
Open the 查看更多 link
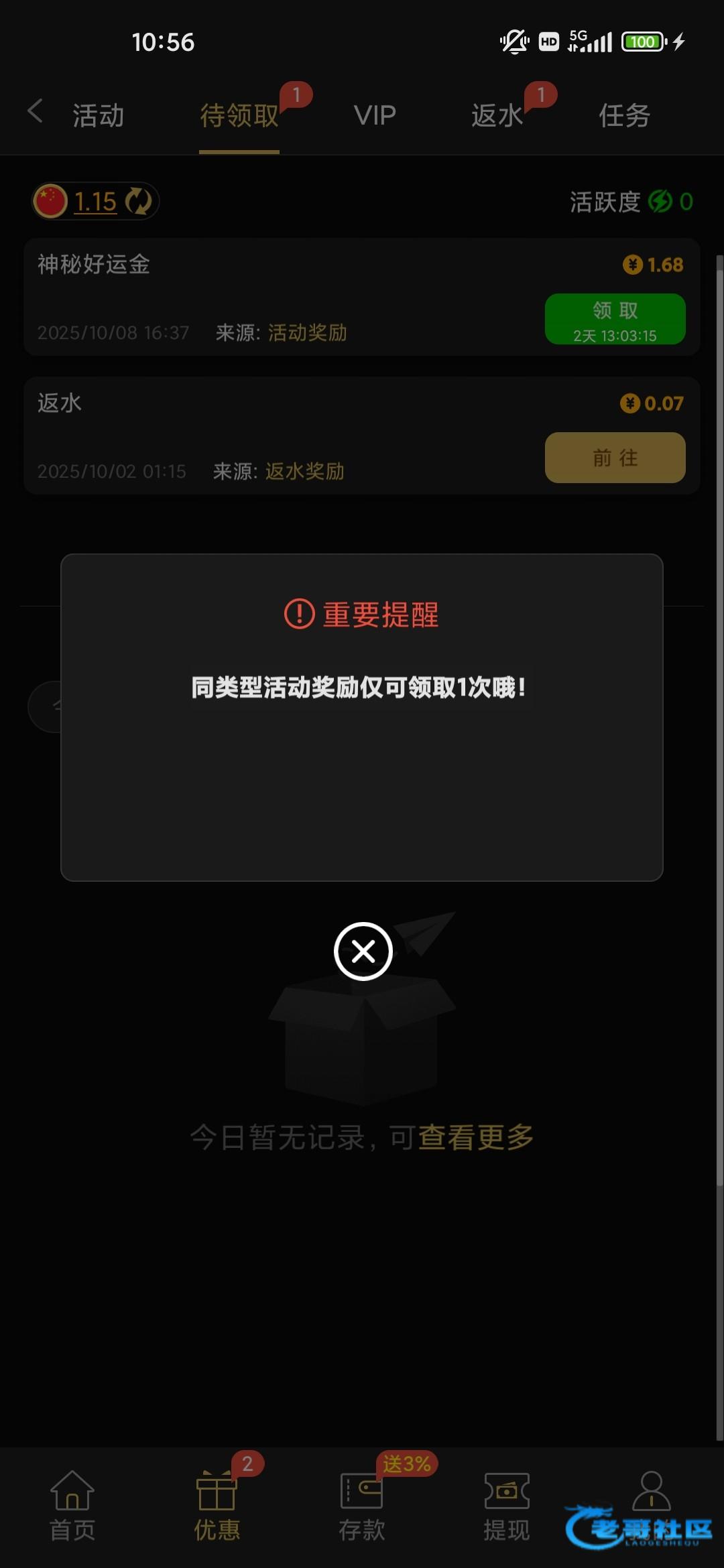[x=476, y=1137]
